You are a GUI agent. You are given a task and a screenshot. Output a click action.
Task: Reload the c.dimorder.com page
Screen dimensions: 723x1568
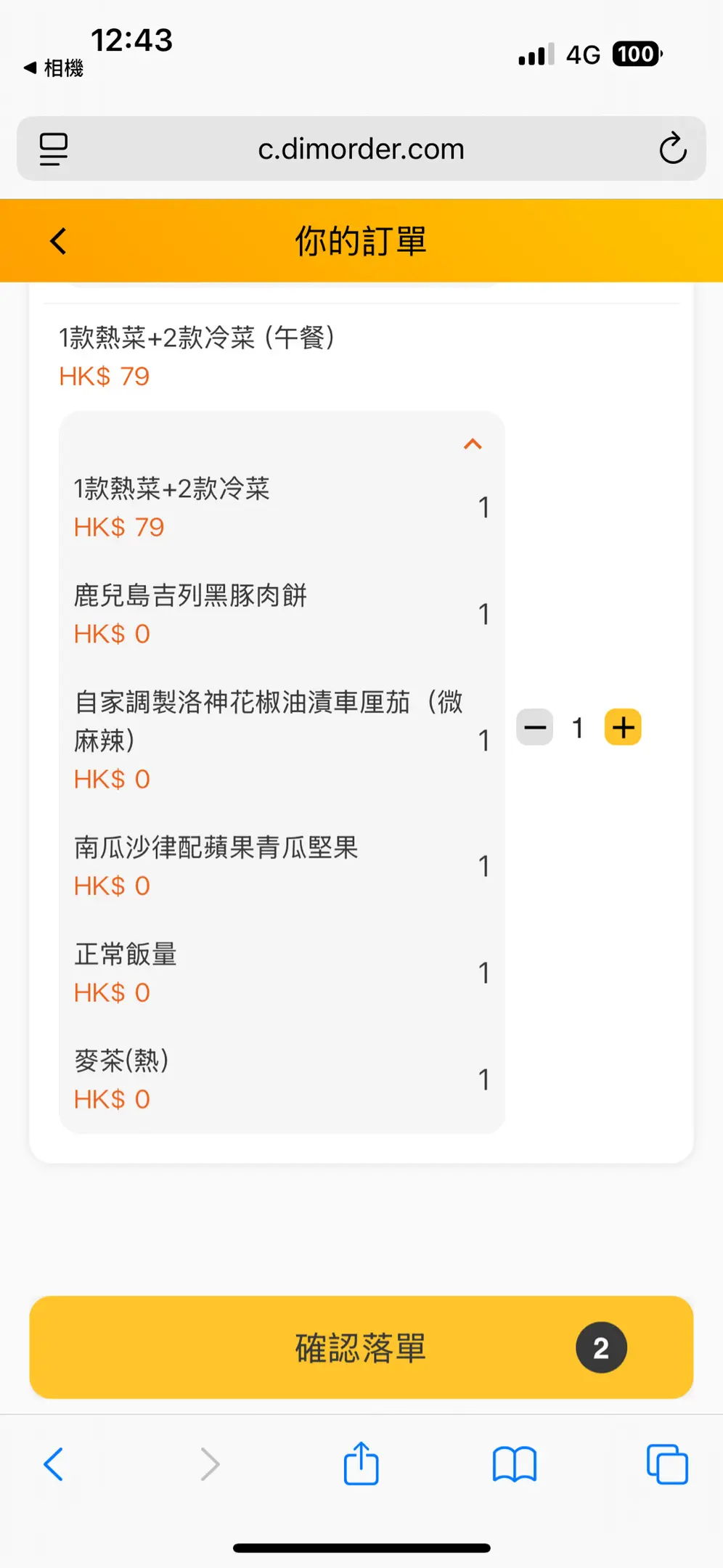pos(672,149)
